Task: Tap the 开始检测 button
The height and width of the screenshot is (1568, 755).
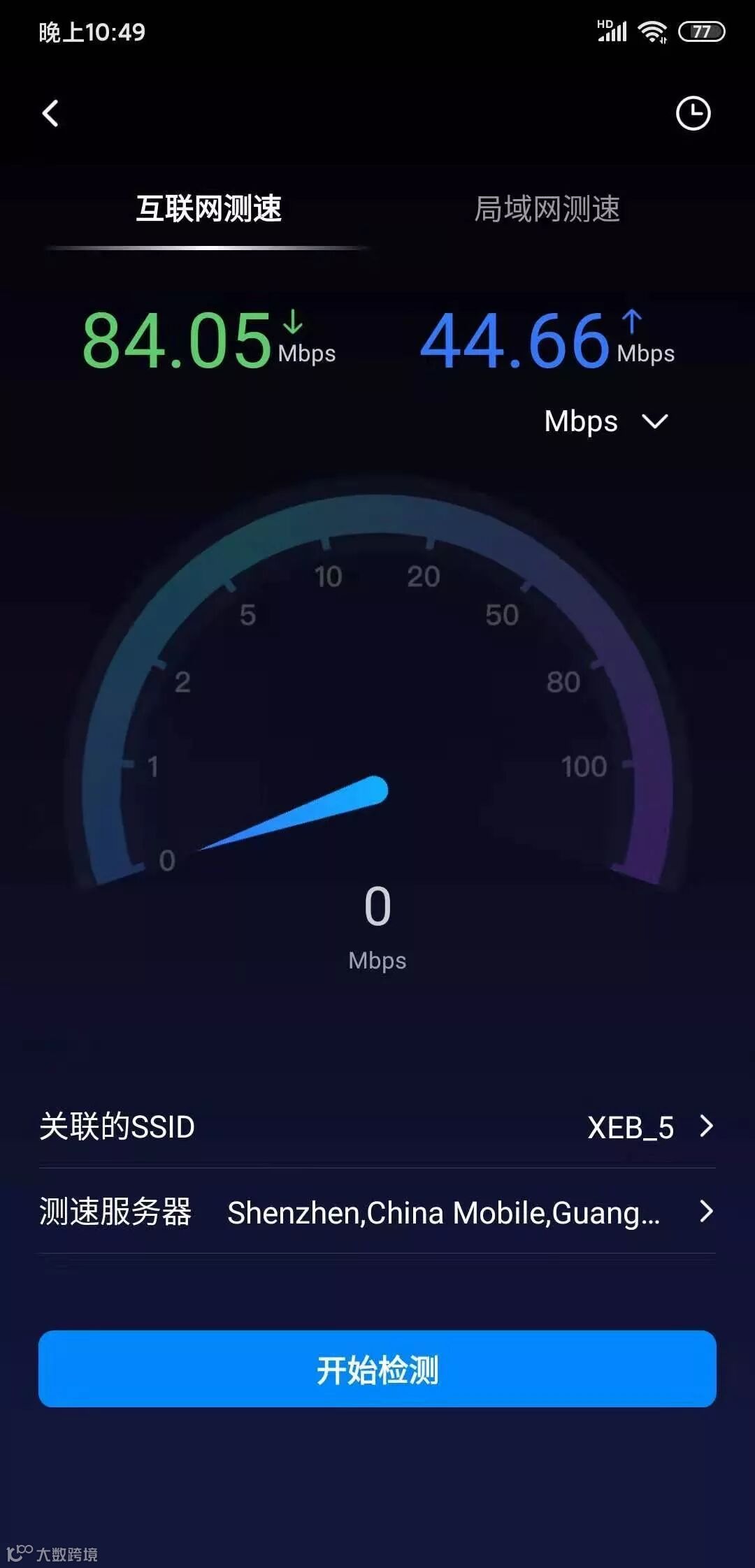Action: point(377,1369)
